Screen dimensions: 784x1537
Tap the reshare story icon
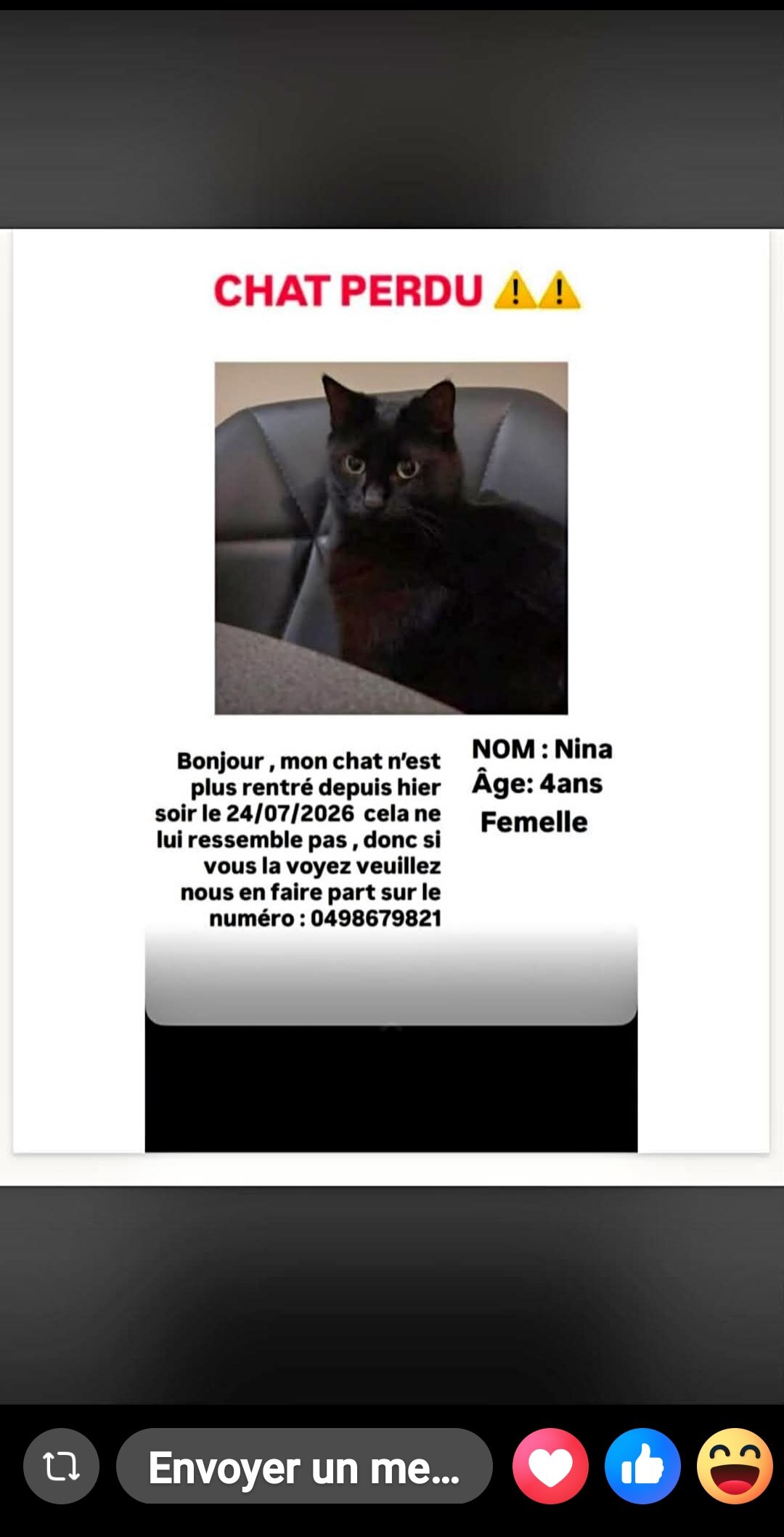(61, 1466)
